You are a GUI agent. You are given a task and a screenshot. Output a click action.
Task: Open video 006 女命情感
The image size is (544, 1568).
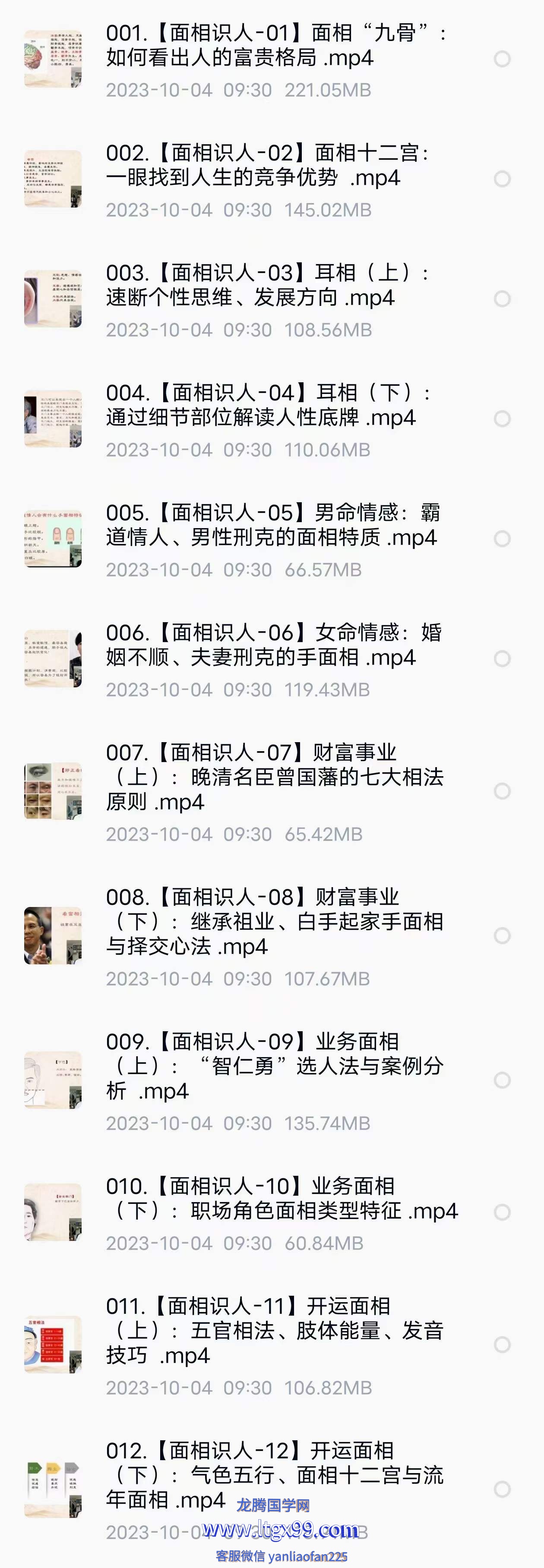[x=274, y=645]
